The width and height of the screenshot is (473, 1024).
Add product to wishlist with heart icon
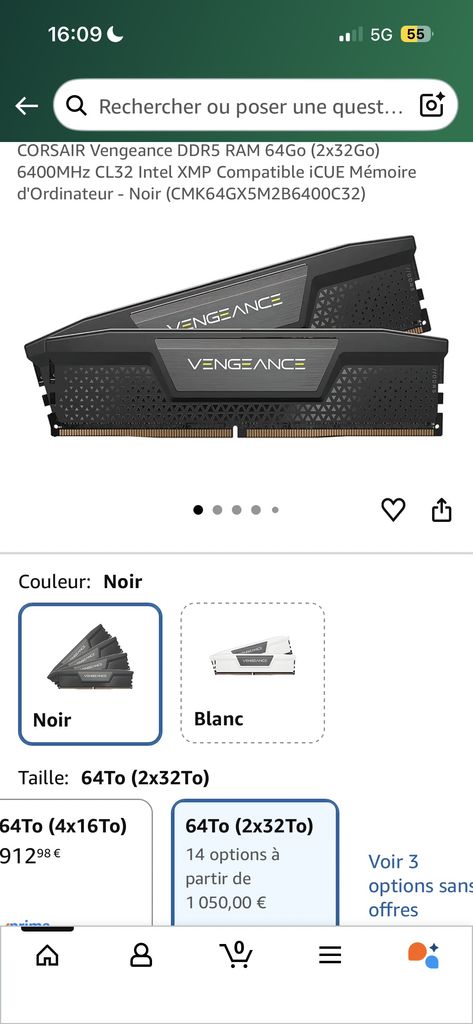pyautogui.click(x=393, y=509)
